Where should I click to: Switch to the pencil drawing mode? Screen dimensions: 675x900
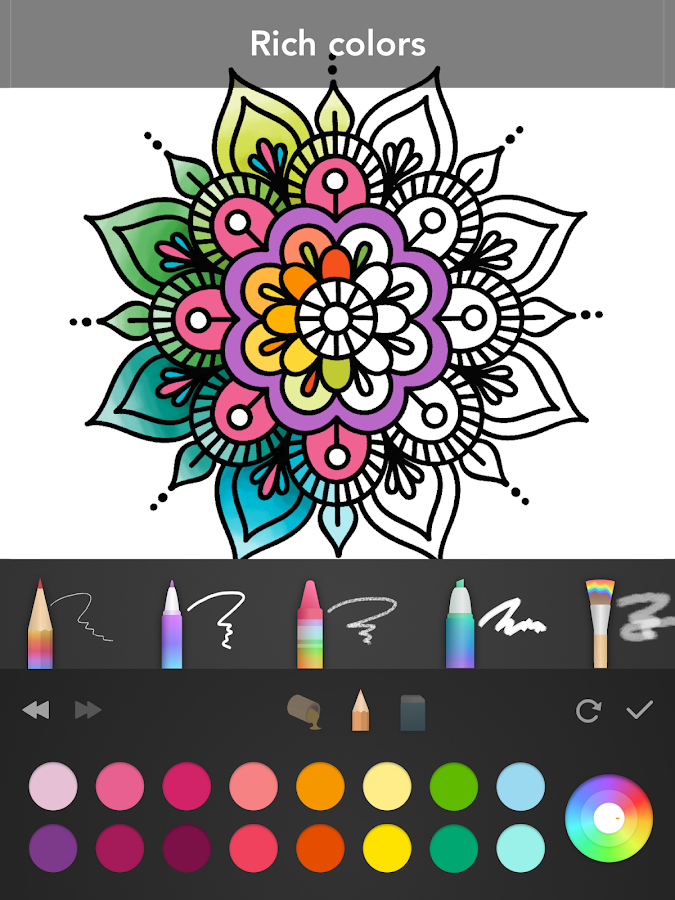(x=360, y=711)
